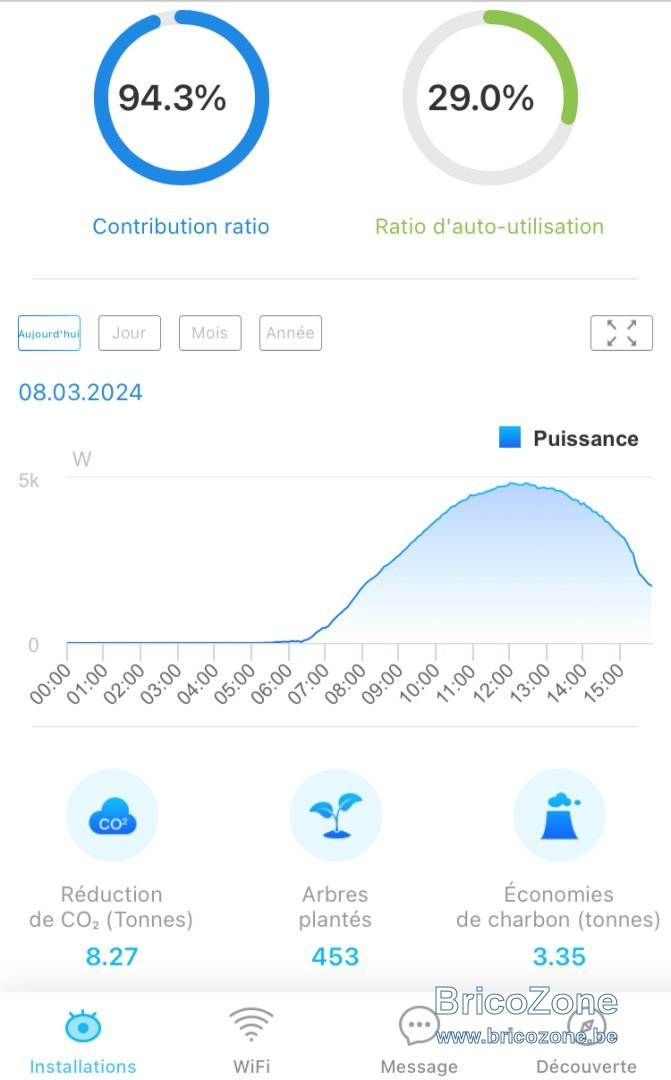Switch to the WiFi tab
The height and width of the screenshot is (1080, 671).
251,1040
